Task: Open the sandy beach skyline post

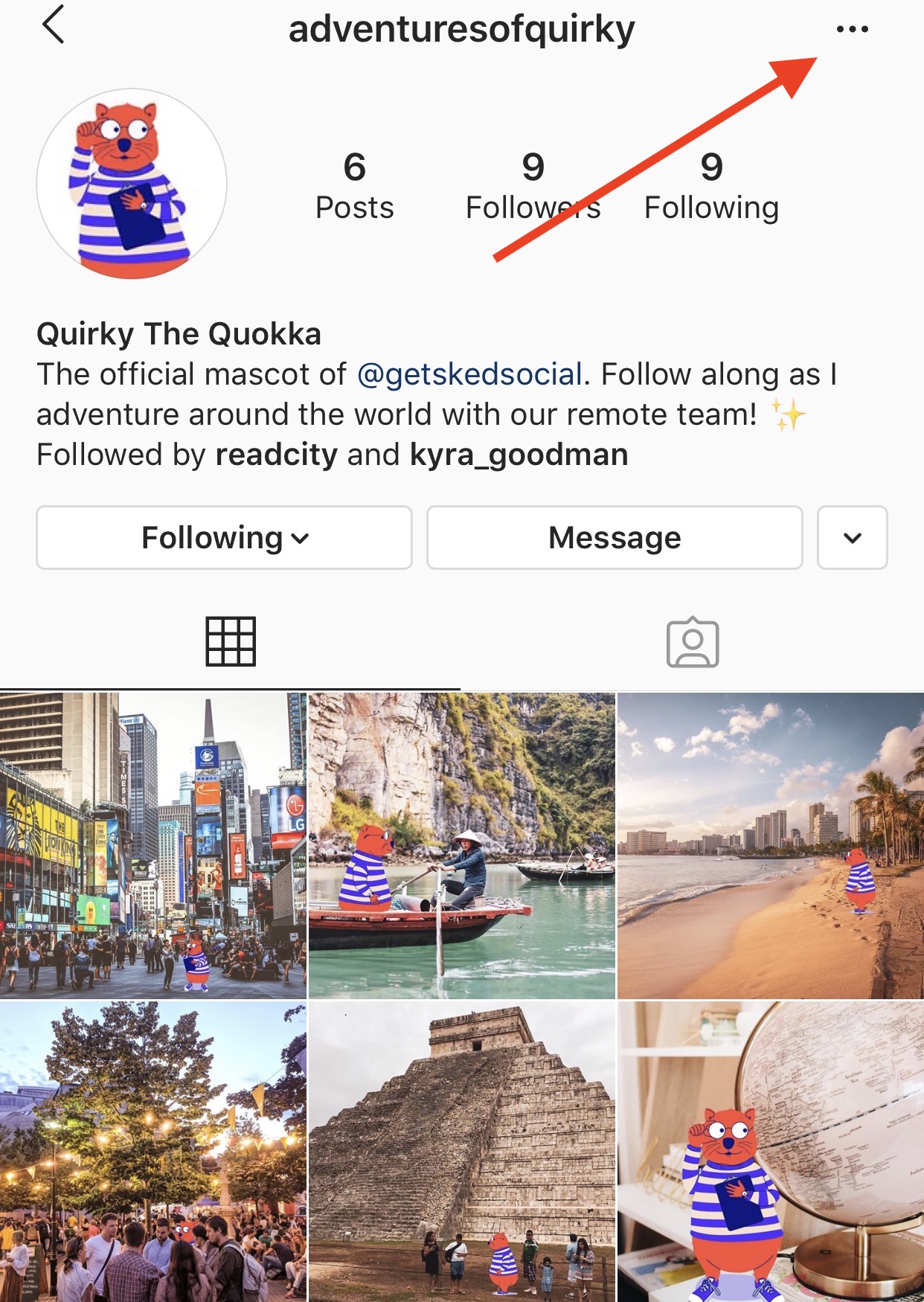Action: click(x=770, y=845)
